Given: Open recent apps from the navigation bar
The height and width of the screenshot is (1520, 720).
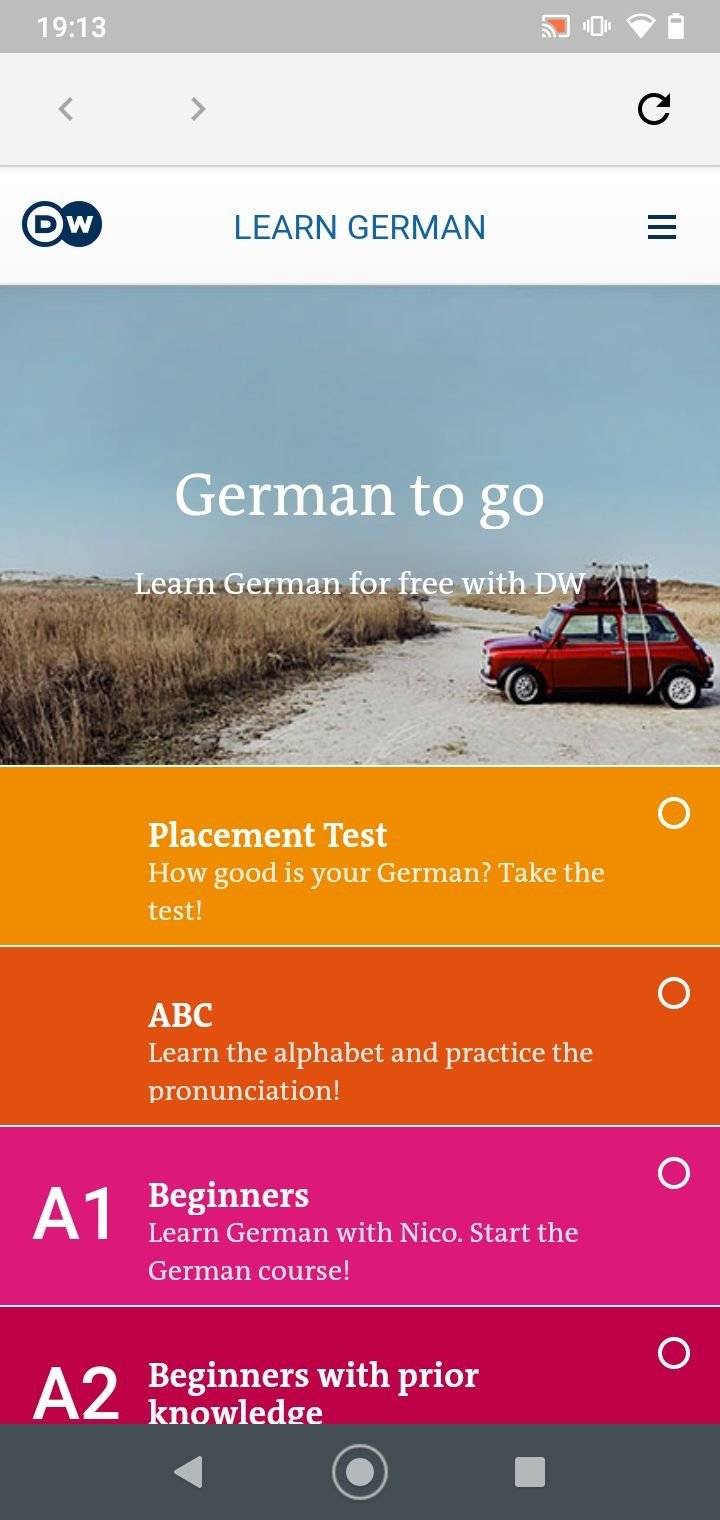Looking at the screenshot, I should point(530,1472).
